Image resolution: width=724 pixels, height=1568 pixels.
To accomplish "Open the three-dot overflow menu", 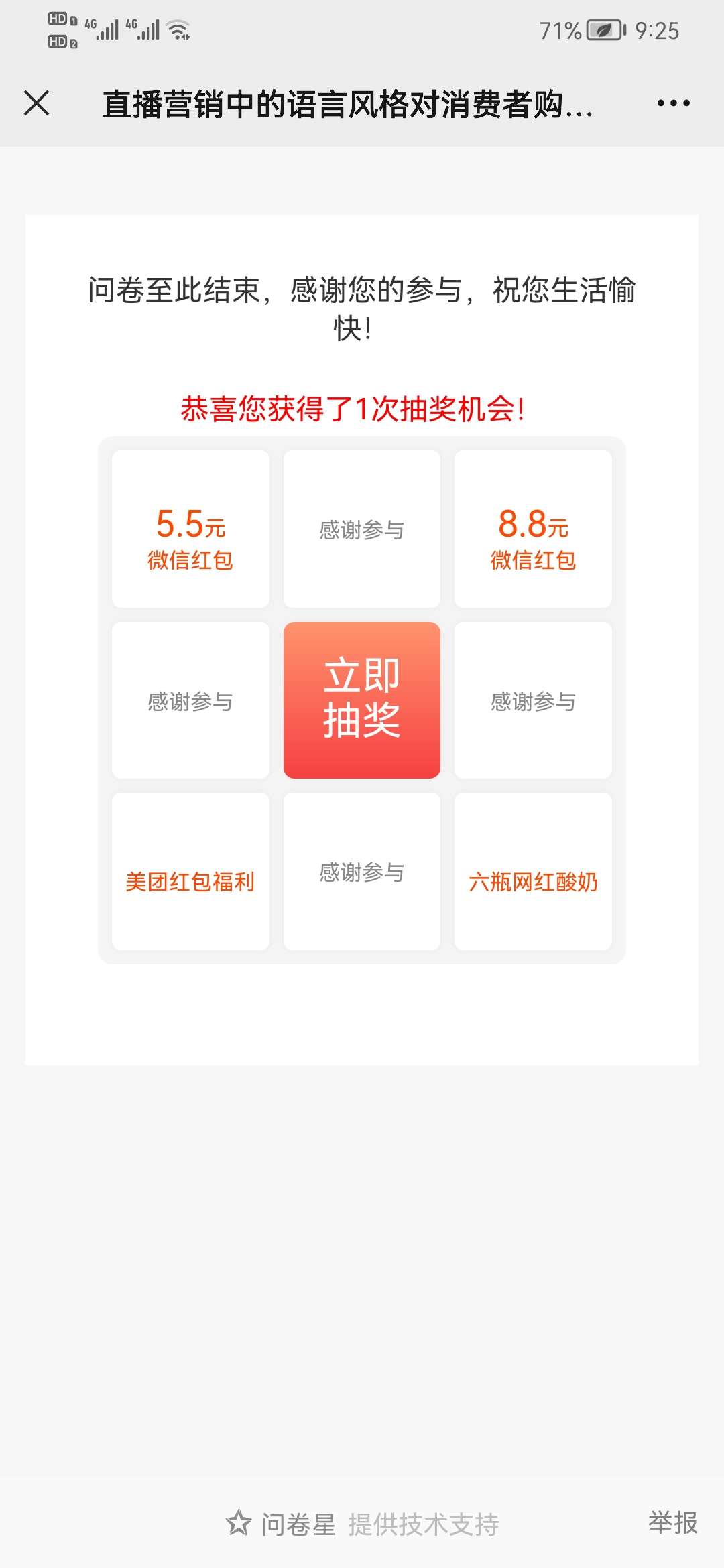I will [x=673, y=103].
